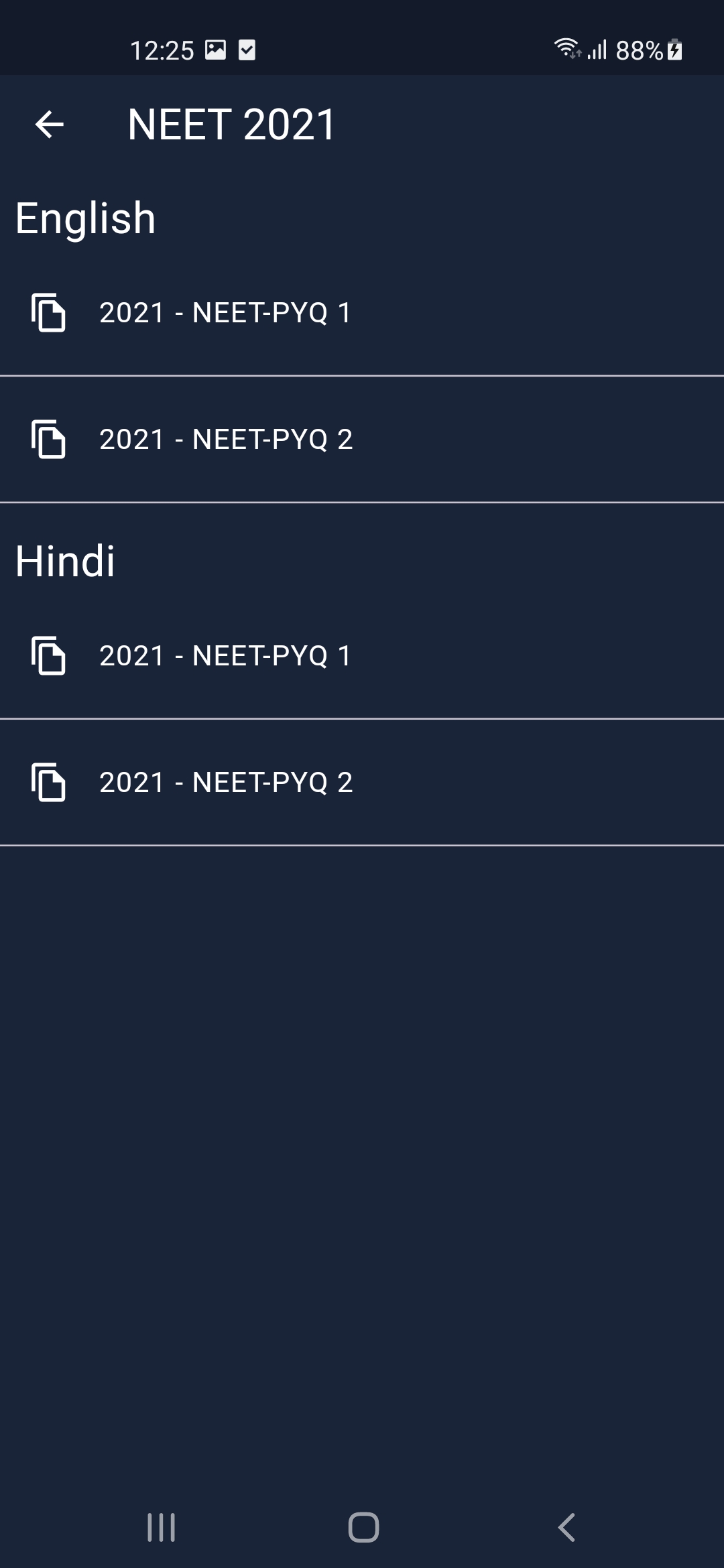Go back from NEET 2021 screen

[x=49, y=125]
